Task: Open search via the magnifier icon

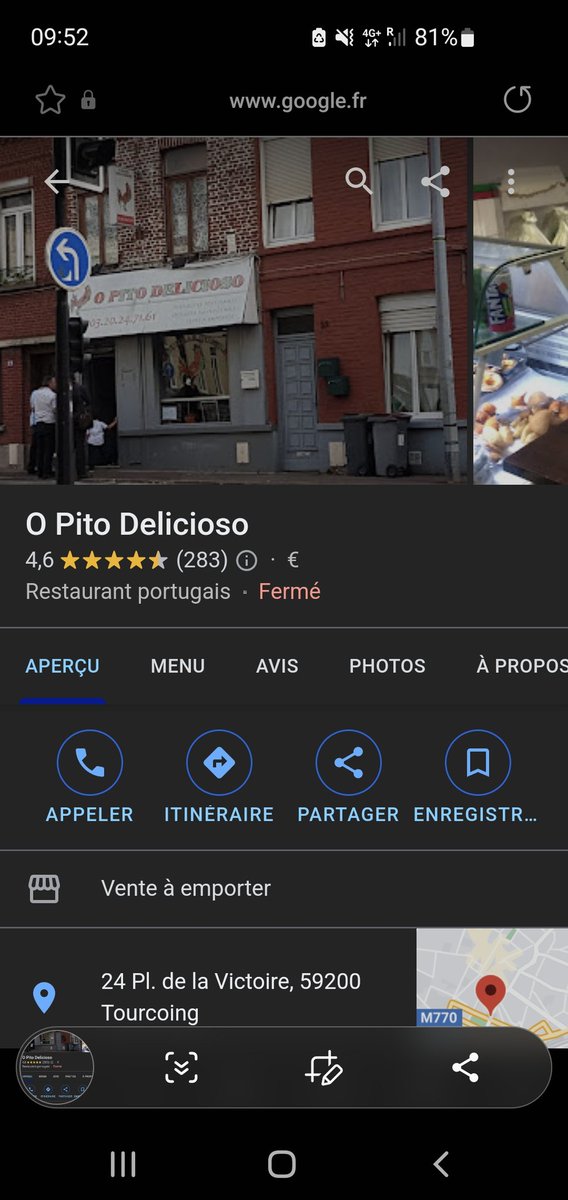Action: coord(358,180)
